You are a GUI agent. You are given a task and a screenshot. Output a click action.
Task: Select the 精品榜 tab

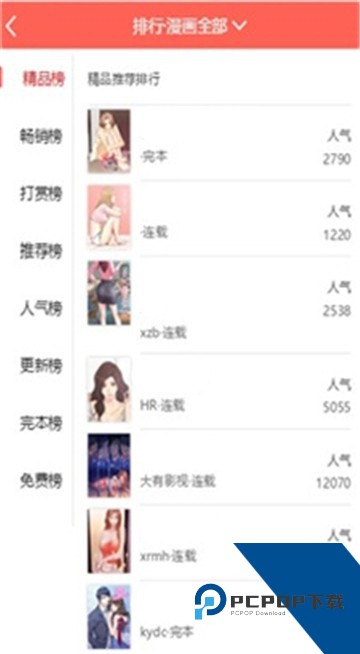pyautogui.click(x=43, y=78)
